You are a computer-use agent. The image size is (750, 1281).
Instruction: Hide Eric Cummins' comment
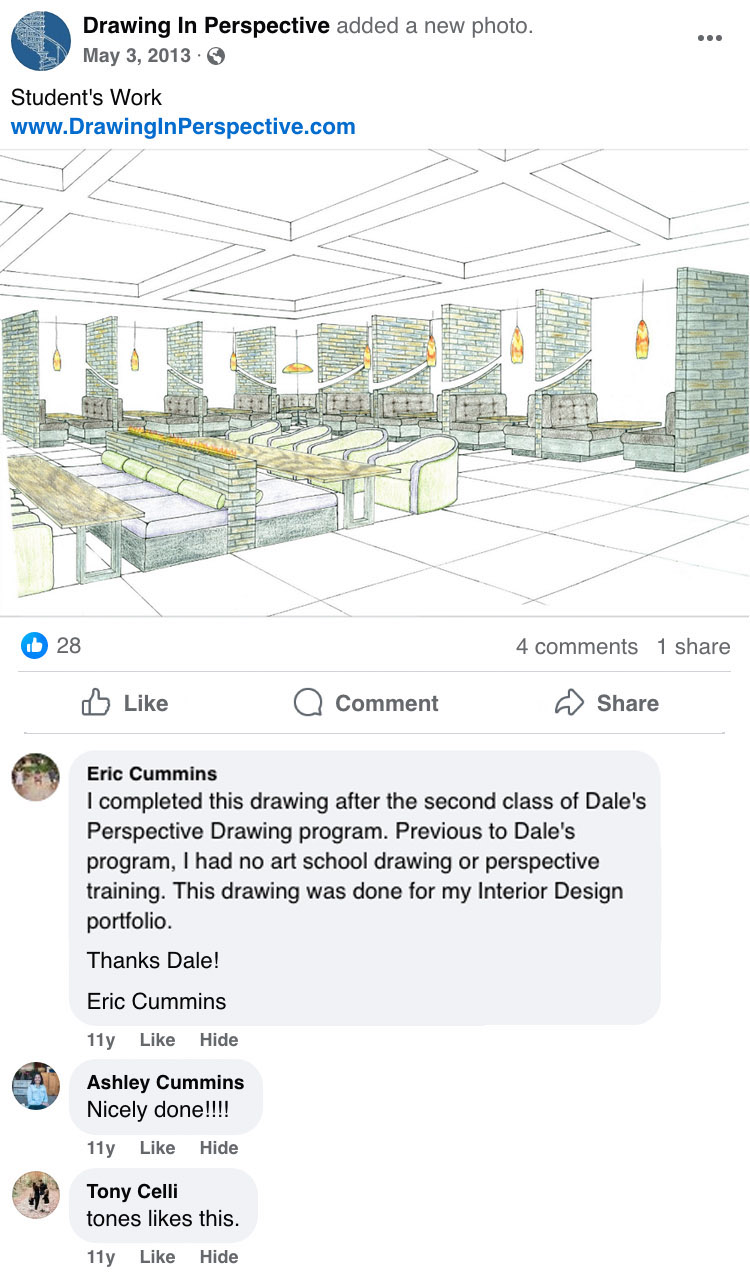pos(218,1040)
